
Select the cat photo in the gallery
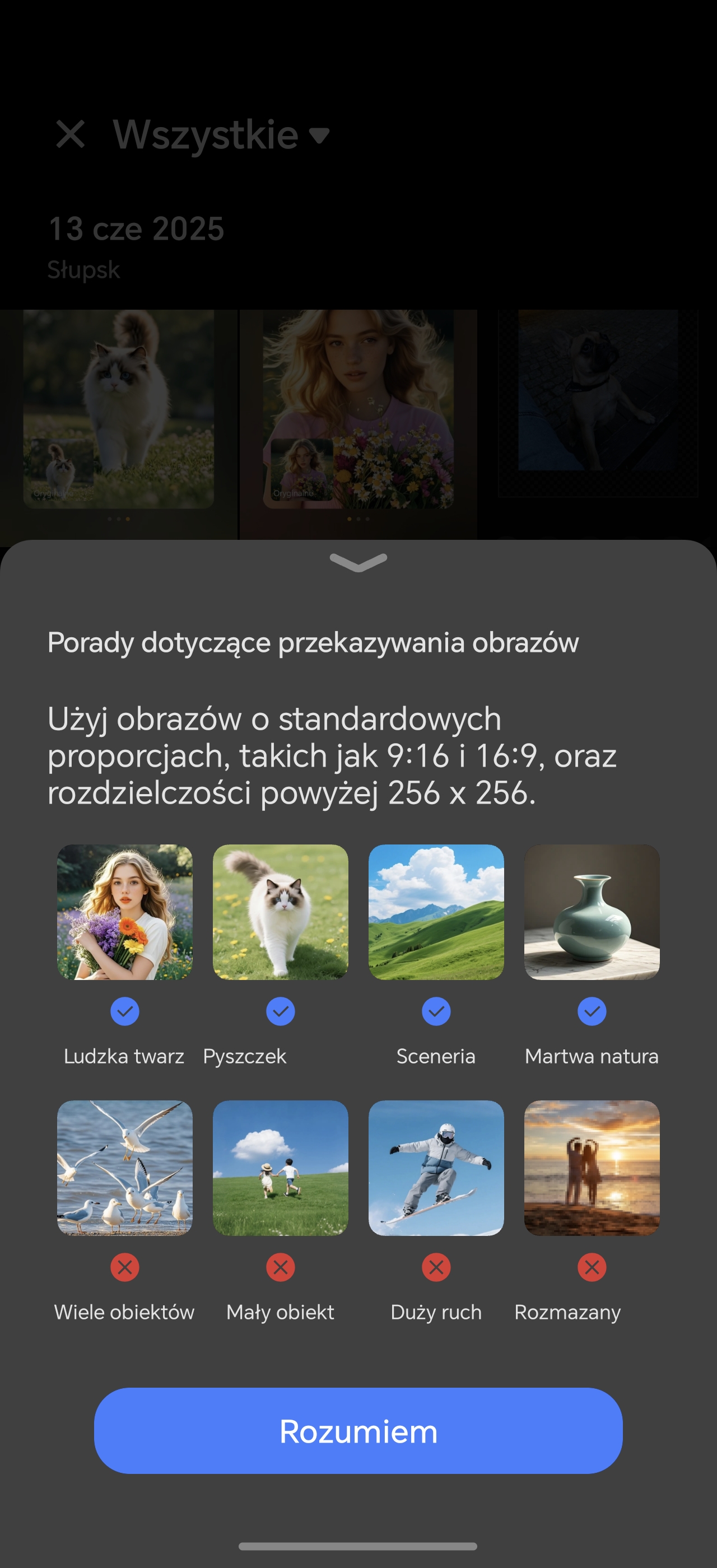119,409
